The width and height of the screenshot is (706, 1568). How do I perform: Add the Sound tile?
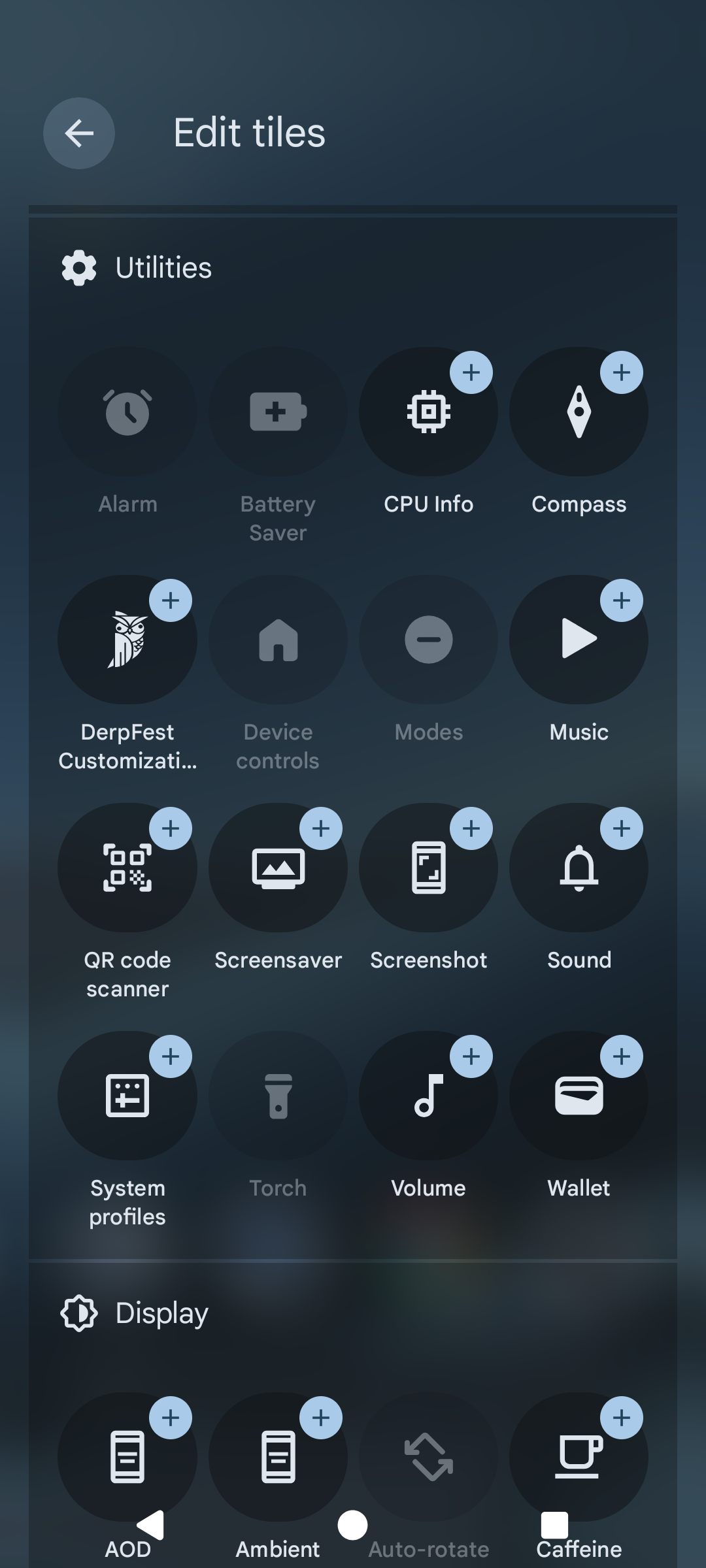[621, 828]
